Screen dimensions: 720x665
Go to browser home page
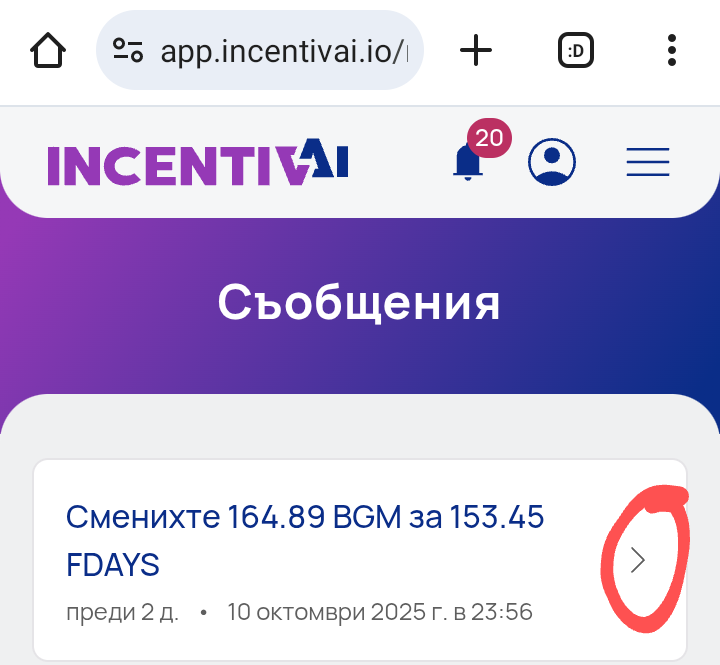(x=48, y=50)
